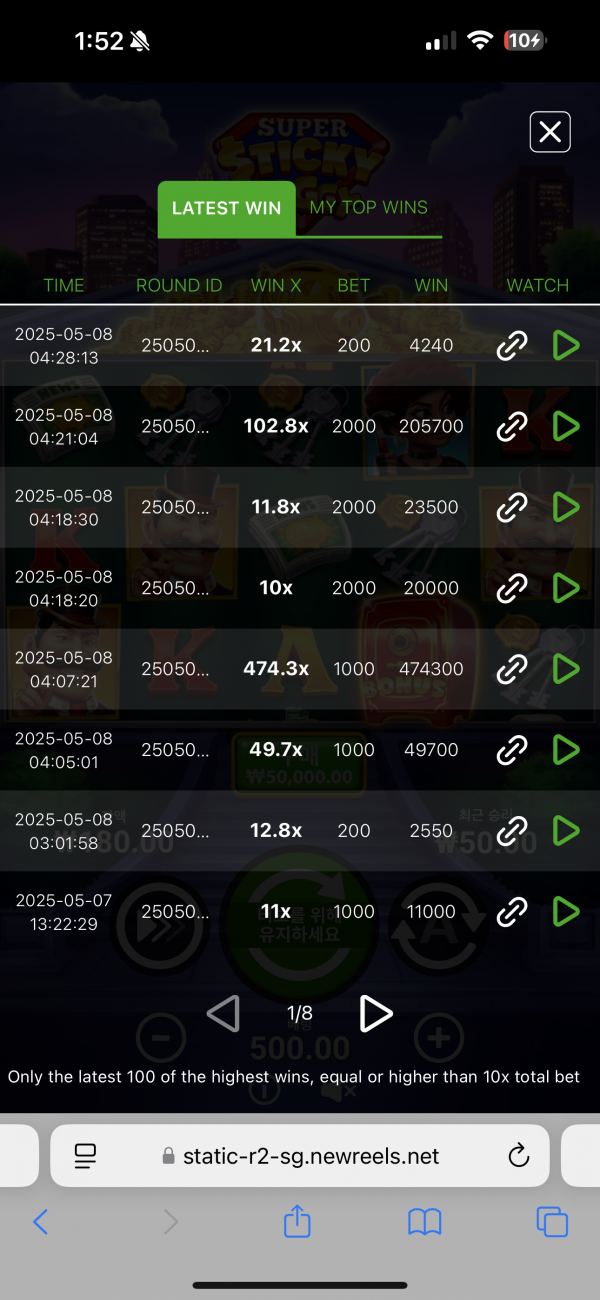600x1300 pixels.
Task: Open the Safari share sheet
Action: (x=297, y=1221)
